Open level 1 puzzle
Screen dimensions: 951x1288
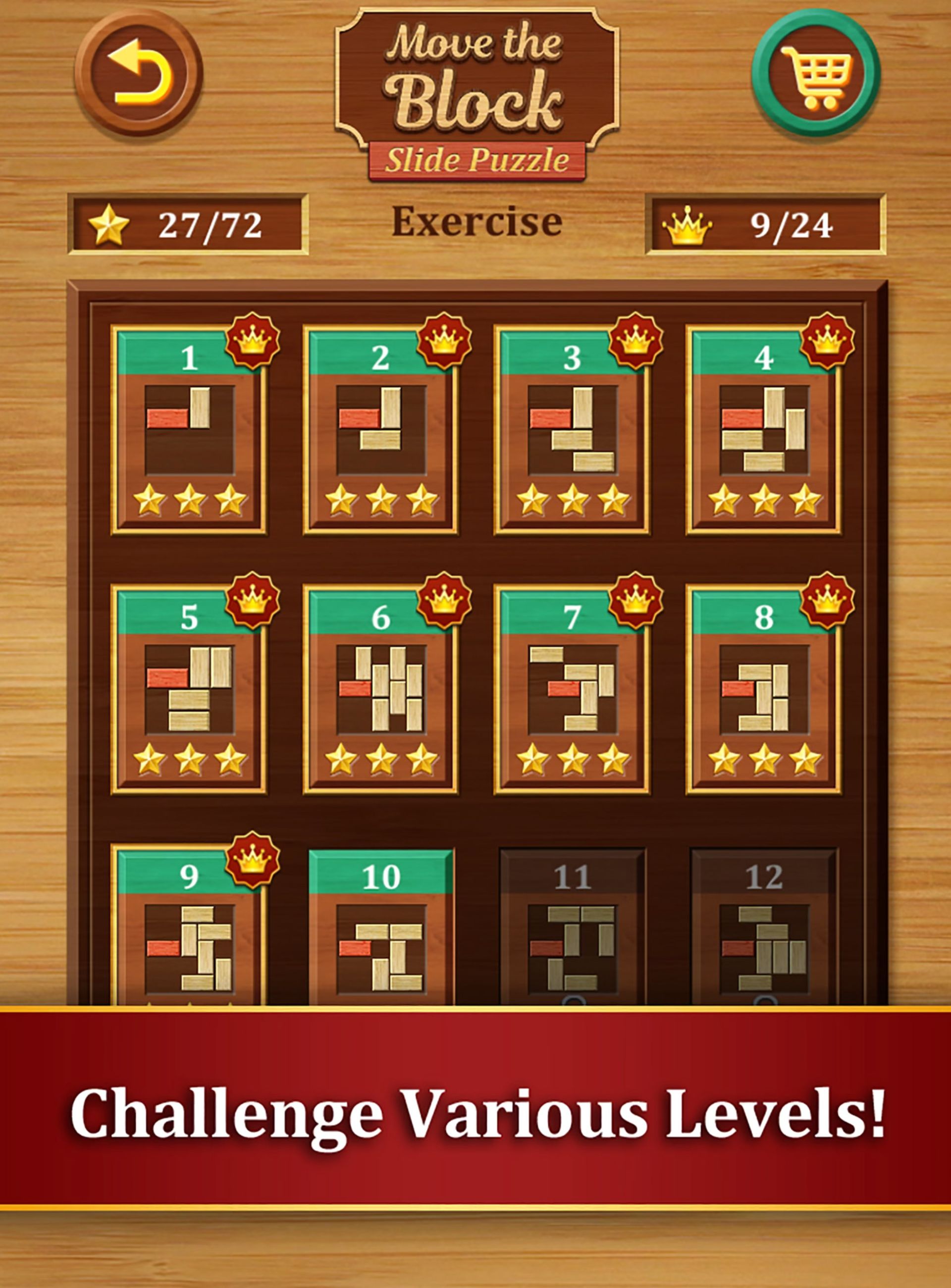[189, 430]
